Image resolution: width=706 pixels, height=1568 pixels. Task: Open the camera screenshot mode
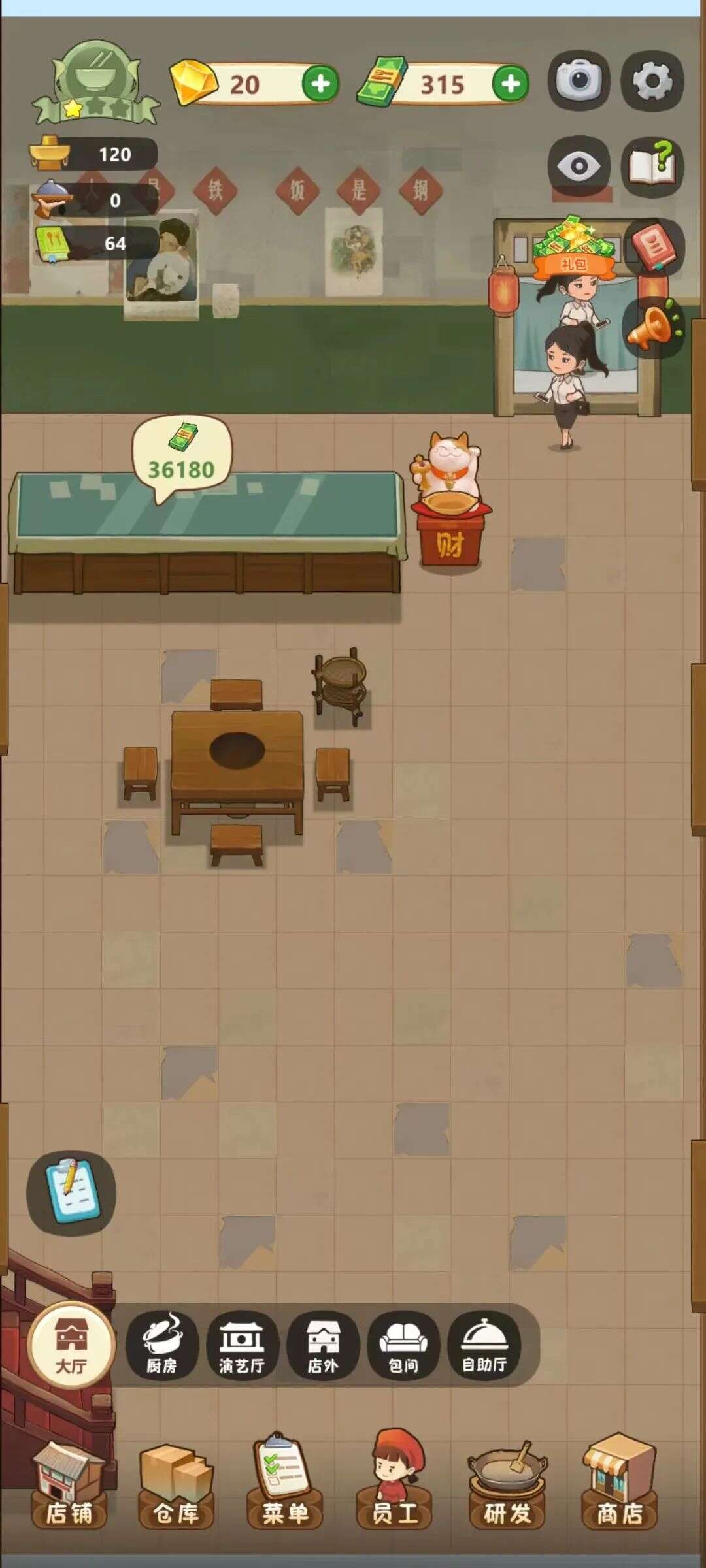[579, 81]
